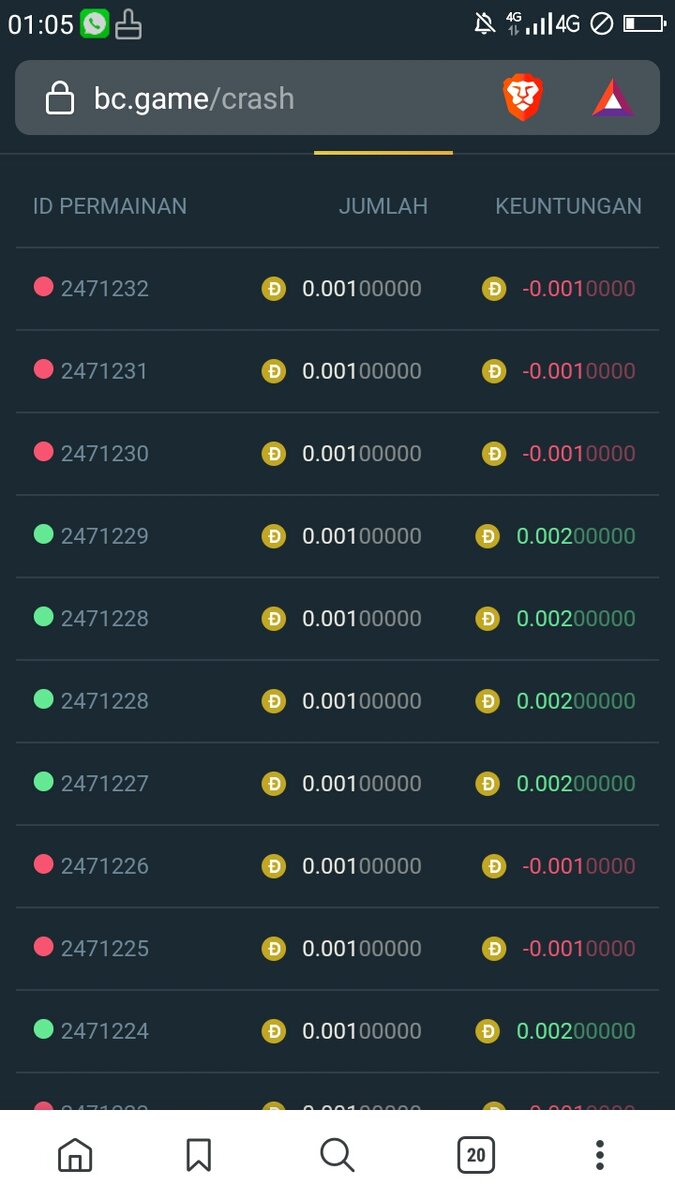Tap the bc.game/crash address bar
This screenshot has height=1200, width=675.
tap(260, 98)
